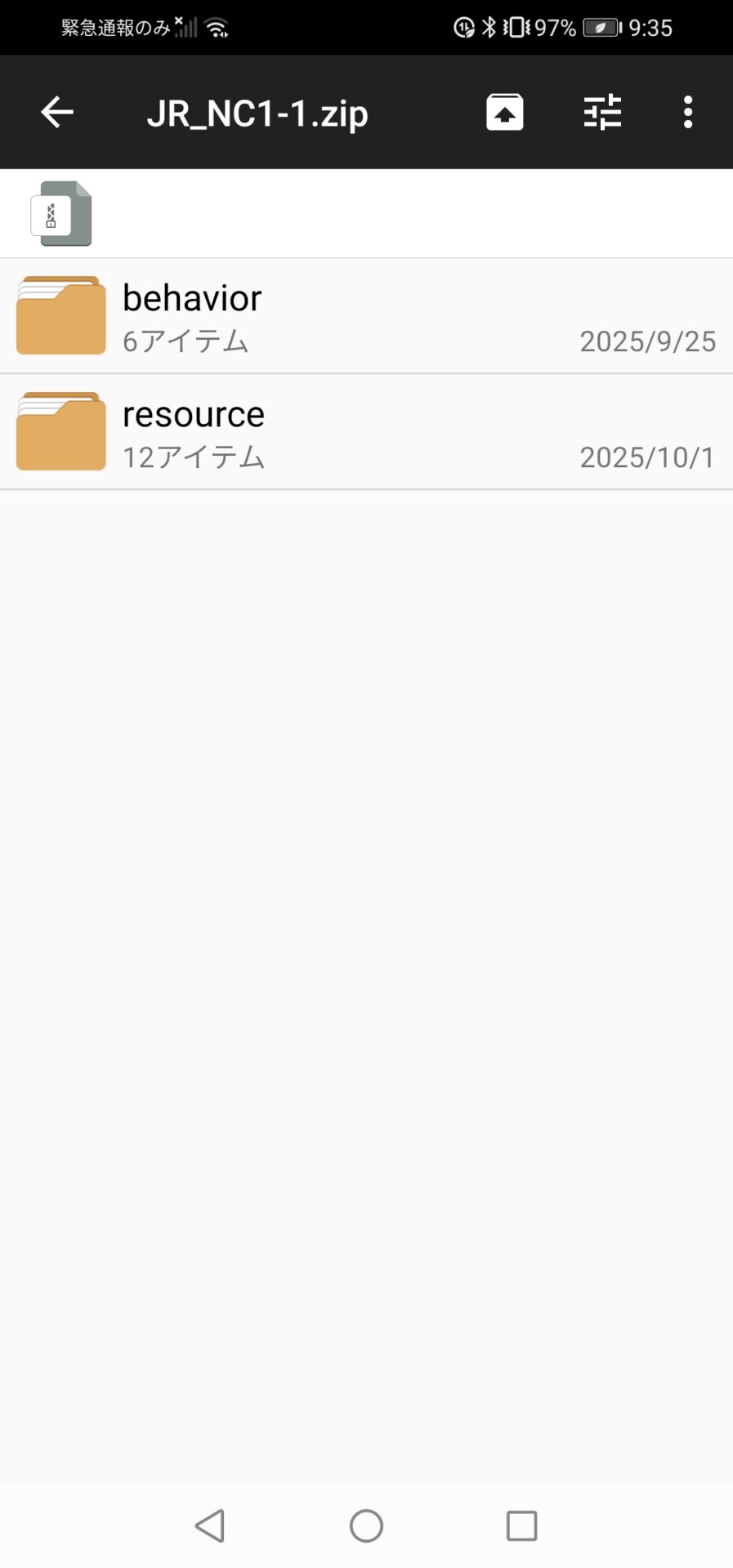Tap the extract archive icon in toolbar
733x1568 pixels.
pos(504,112)
